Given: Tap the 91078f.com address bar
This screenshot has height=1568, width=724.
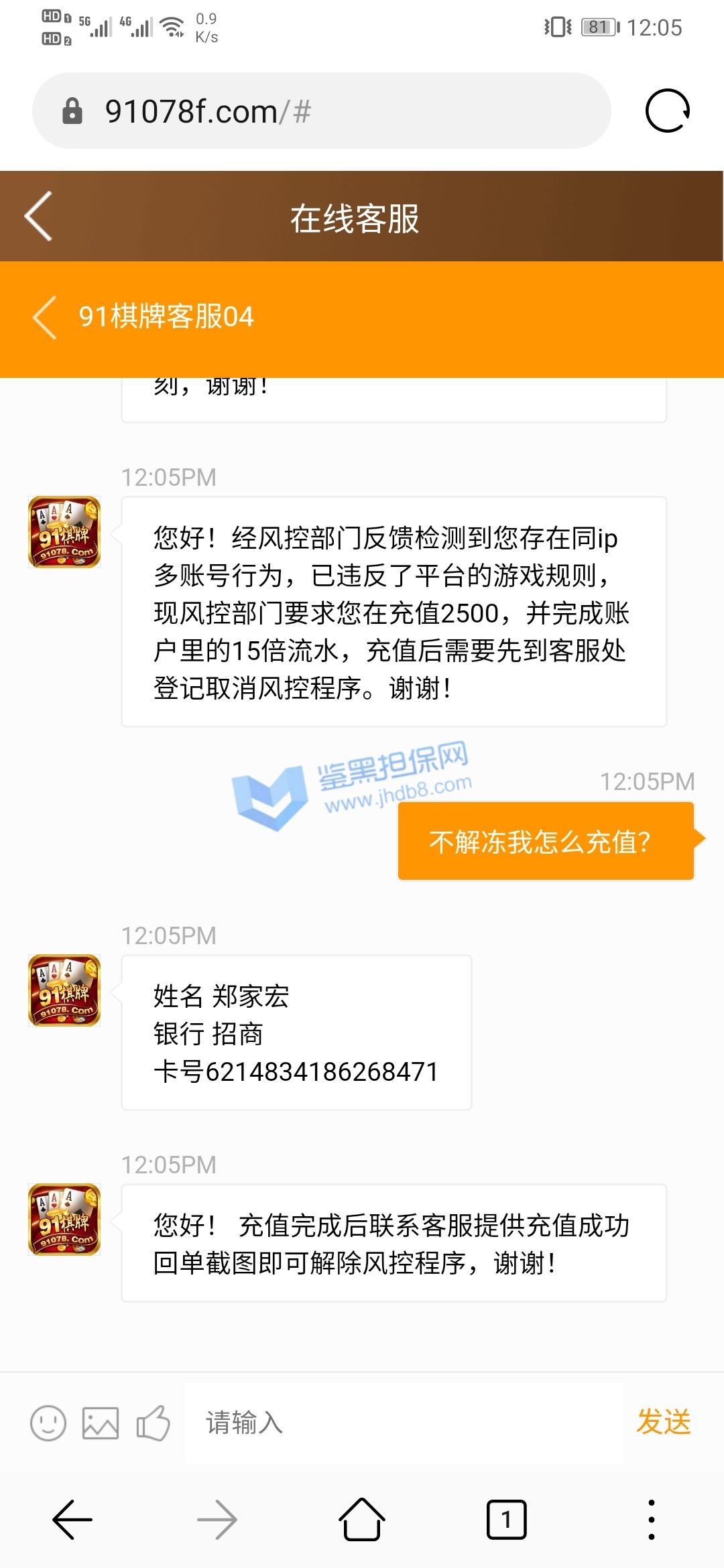Looking at the screenshot, I should 322,111.
